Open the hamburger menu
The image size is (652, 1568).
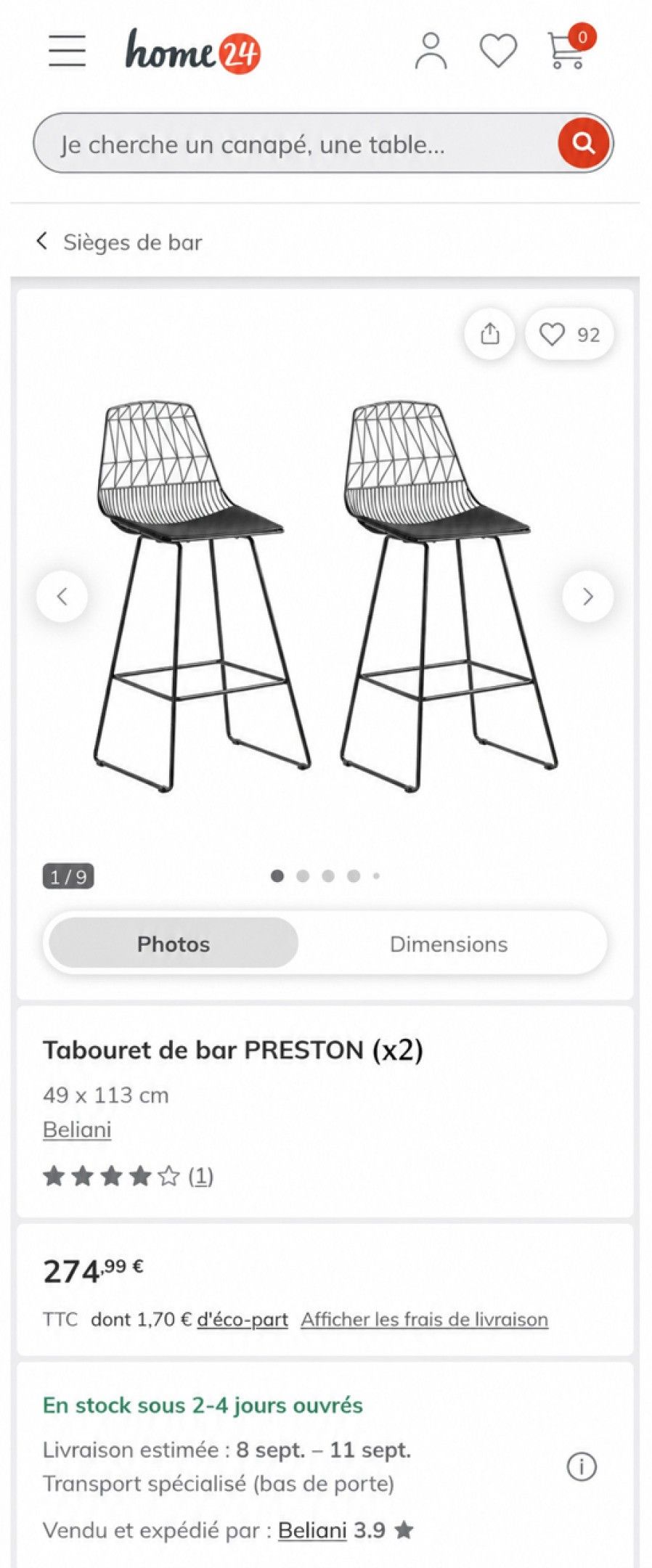(67, 51)
